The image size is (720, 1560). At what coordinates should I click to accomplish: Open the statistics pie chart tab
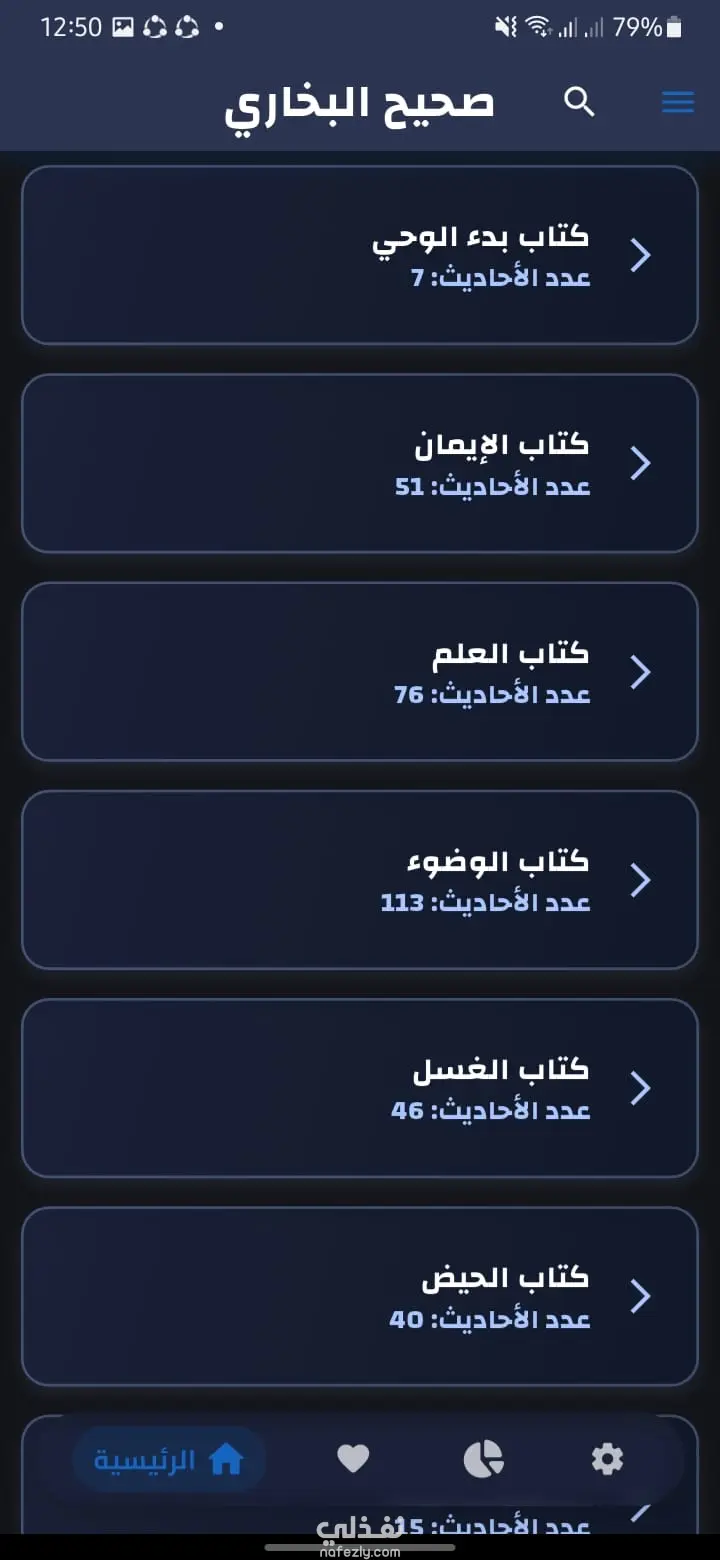coord(484,1460)
